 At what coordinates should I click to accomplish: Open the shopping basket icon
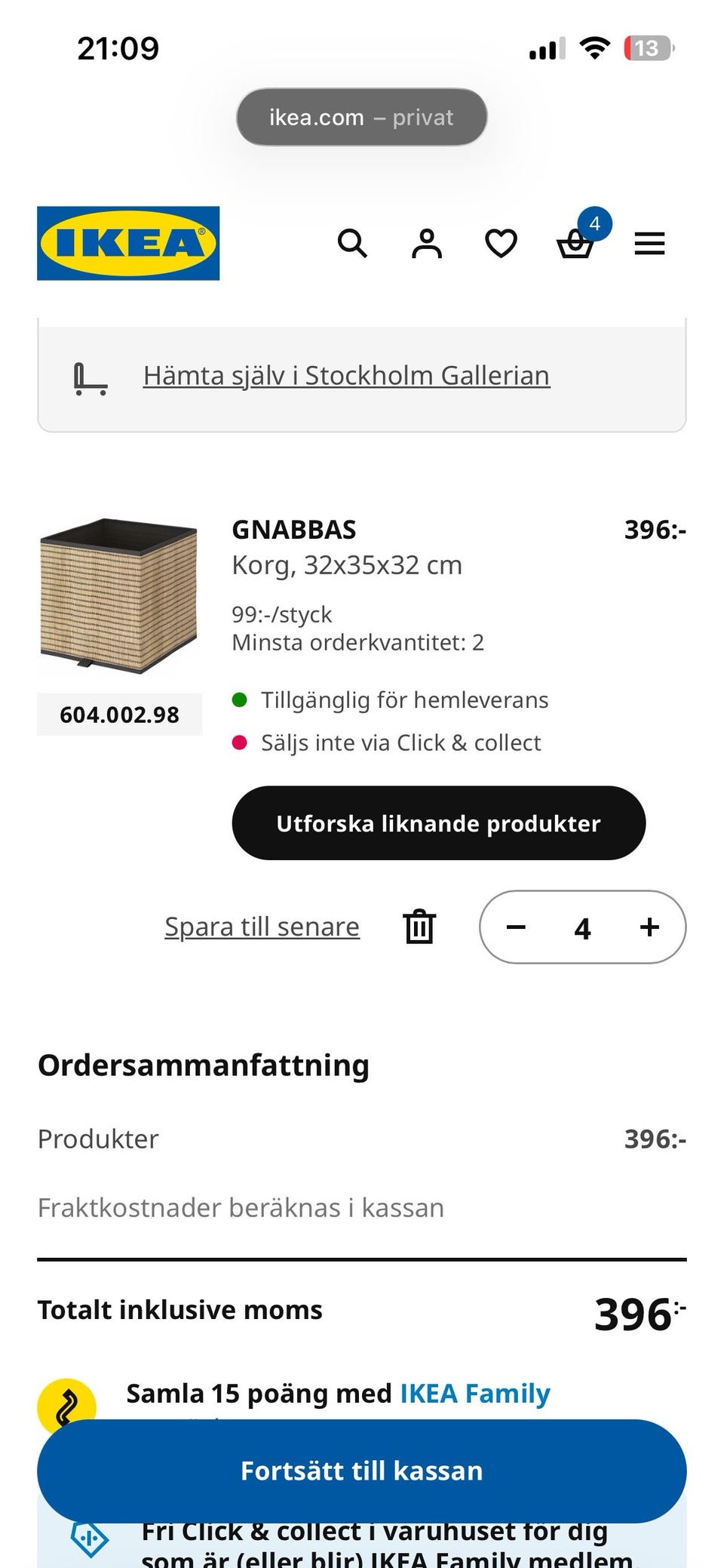[x=575, y=244]
